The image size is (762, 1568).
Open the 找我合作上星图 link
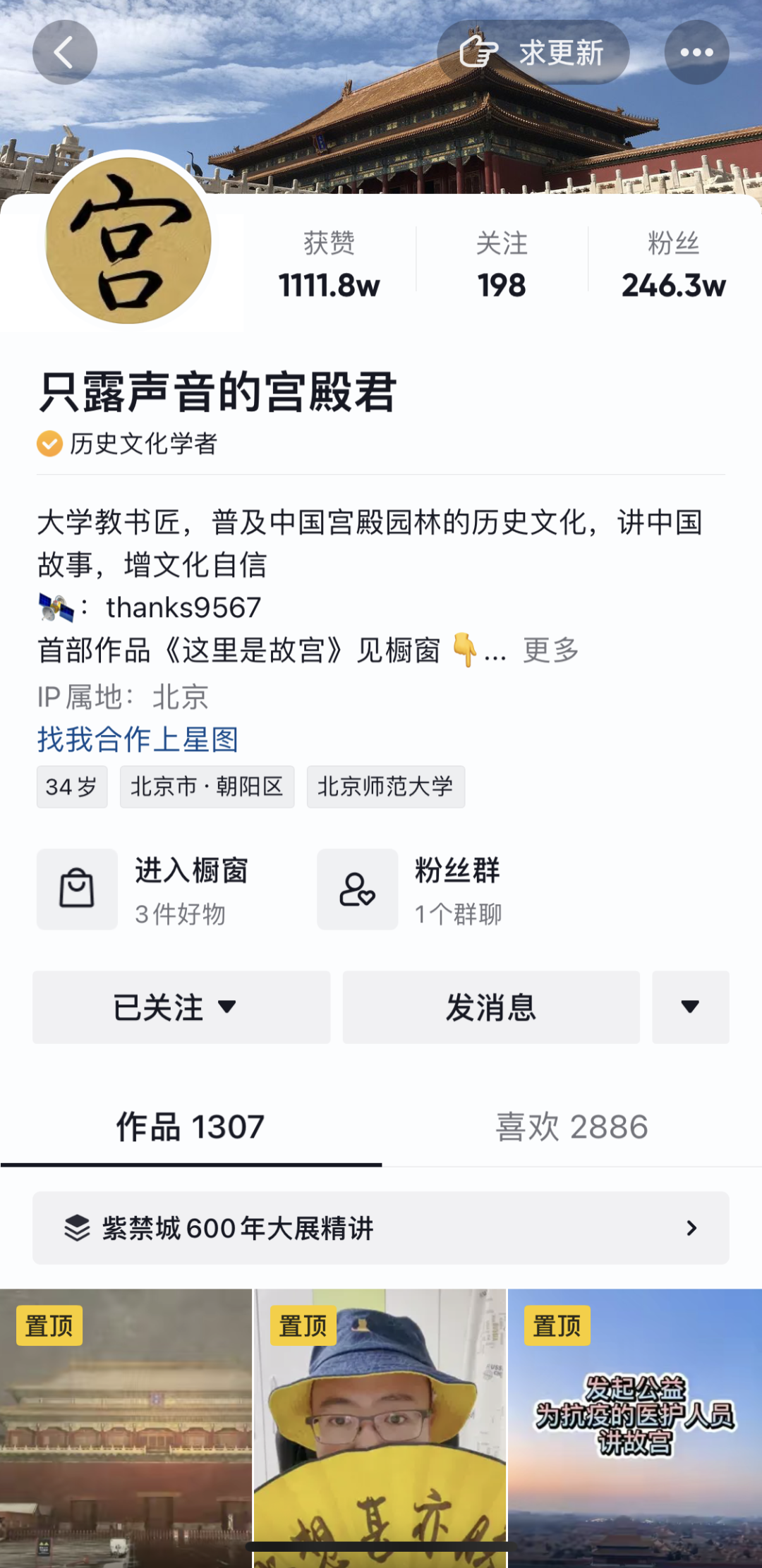pyautogui.click(x=138, y=739)
